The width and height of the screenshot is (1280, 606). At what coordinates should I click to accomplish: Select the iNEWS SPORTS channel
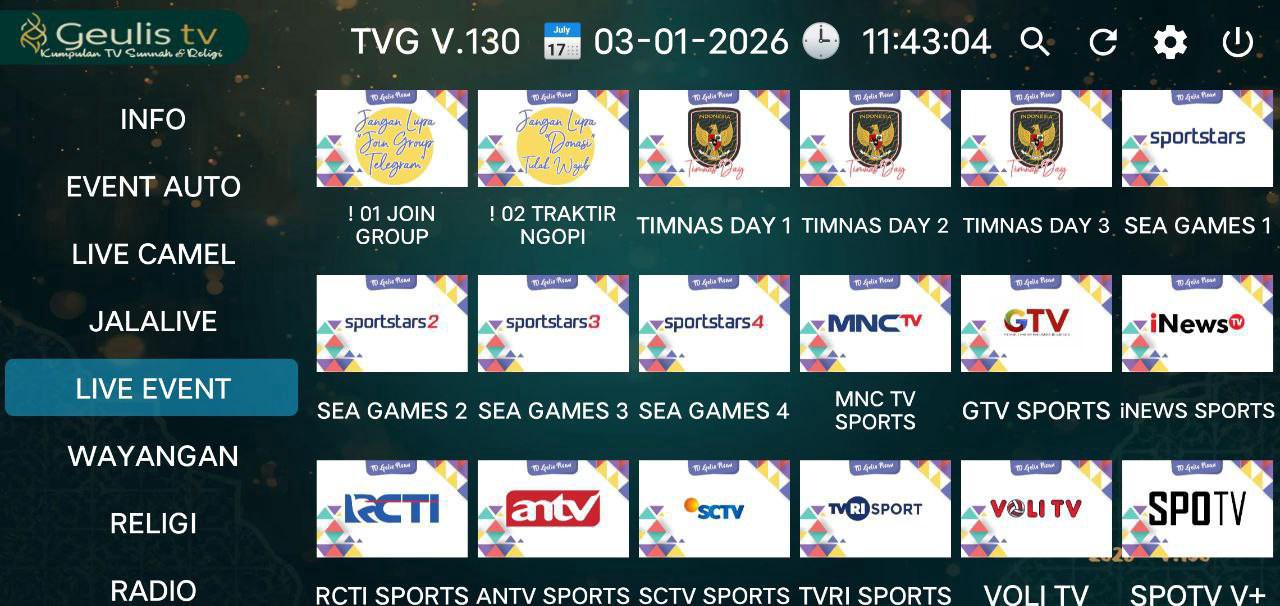[x=1197, y=324]
